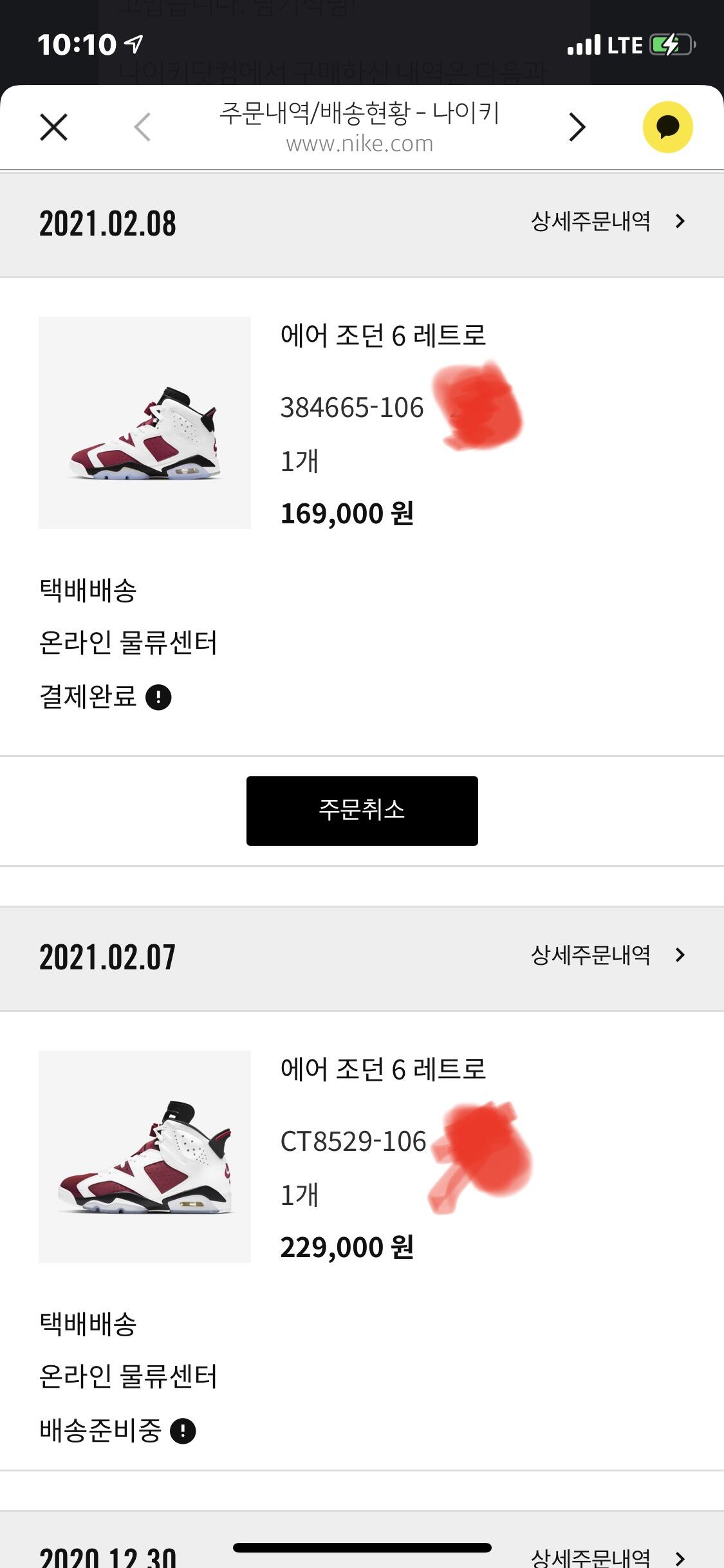Go back to the previous page
This screenshot has height=1568, width=724.
pos(142,127)
